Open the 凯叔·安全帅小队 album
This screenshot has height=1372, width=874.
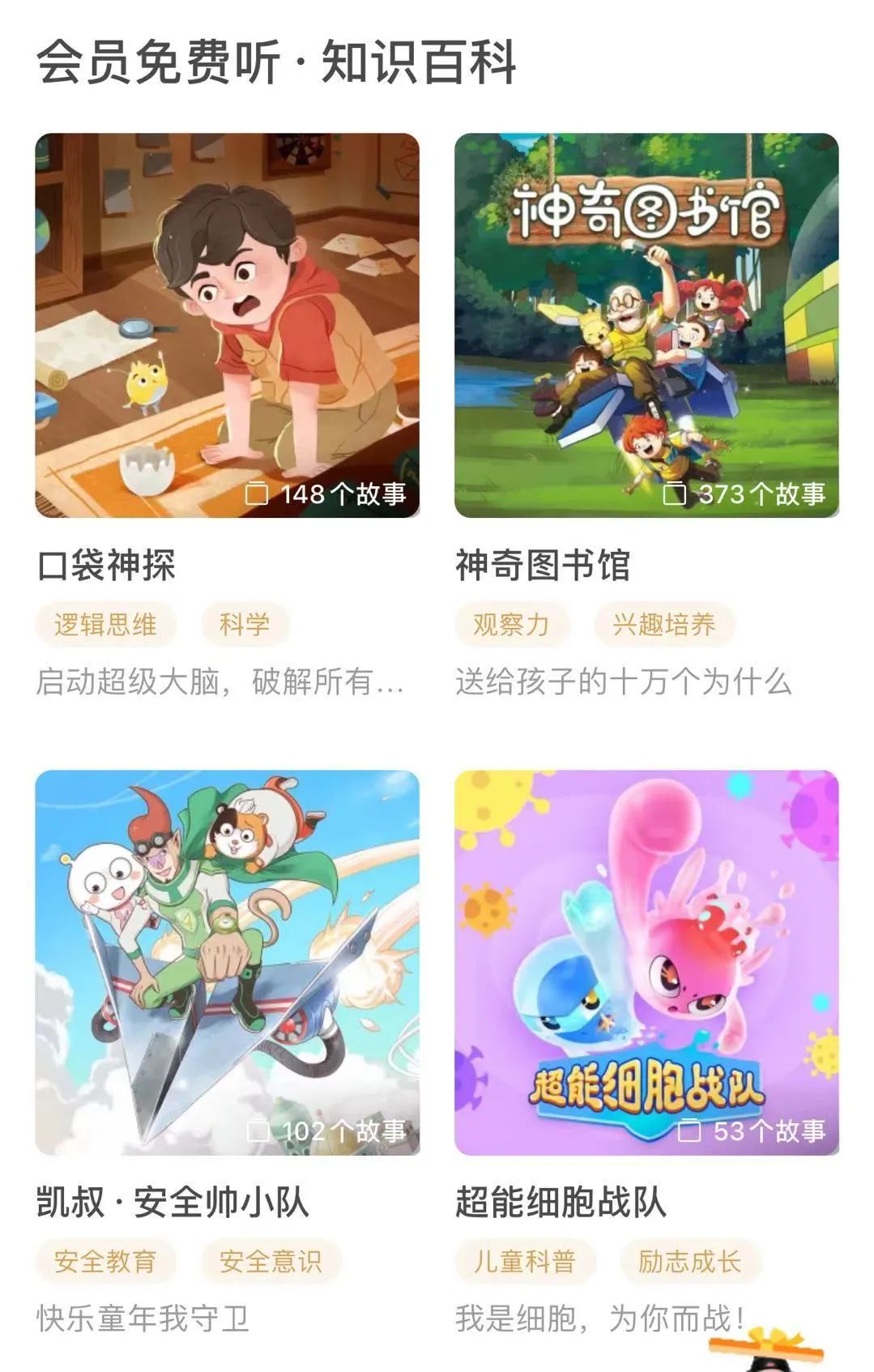point(227,962)
